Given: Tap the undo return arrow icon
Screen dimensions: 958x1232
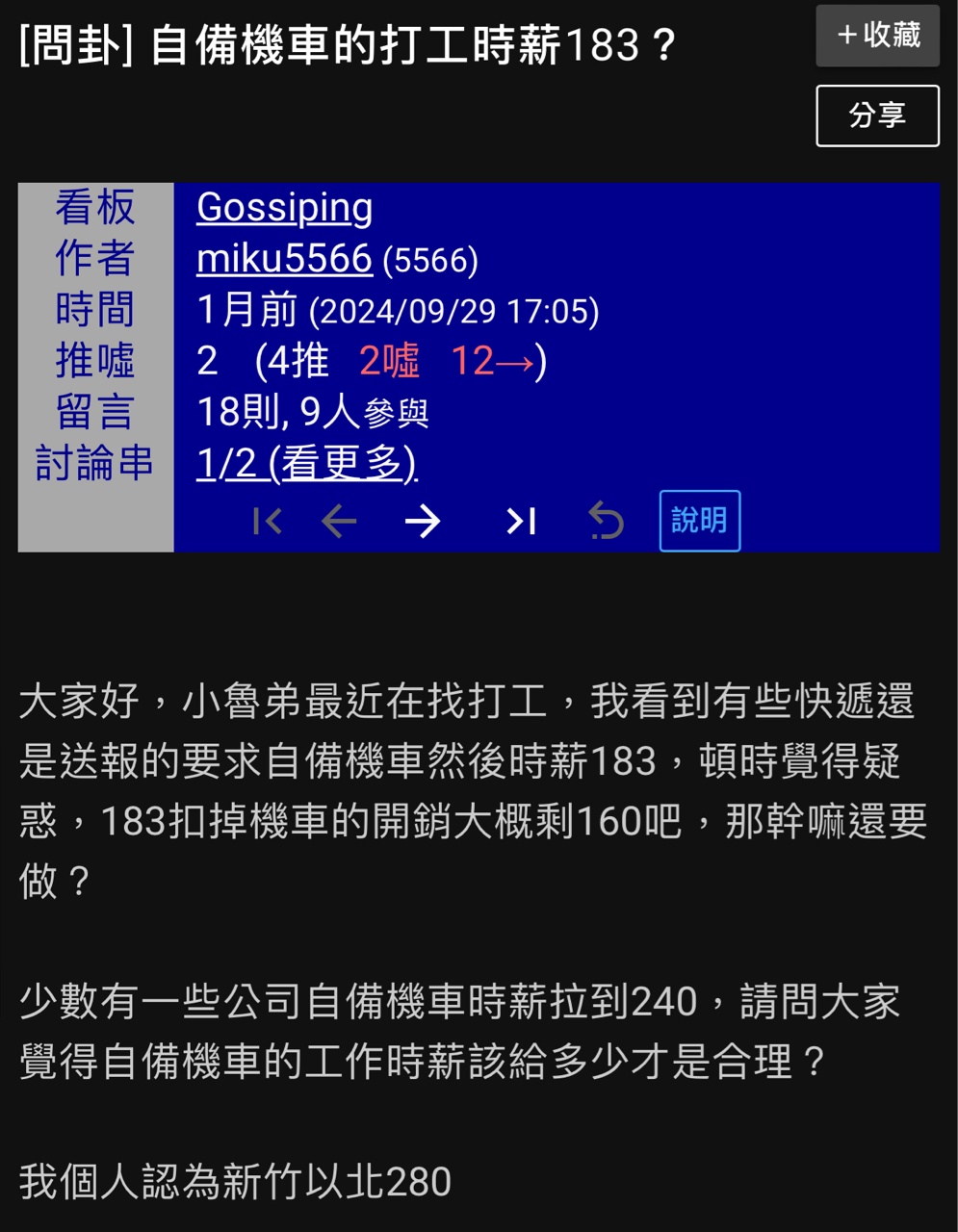Looking at the screenshot, I should (606, 522).
